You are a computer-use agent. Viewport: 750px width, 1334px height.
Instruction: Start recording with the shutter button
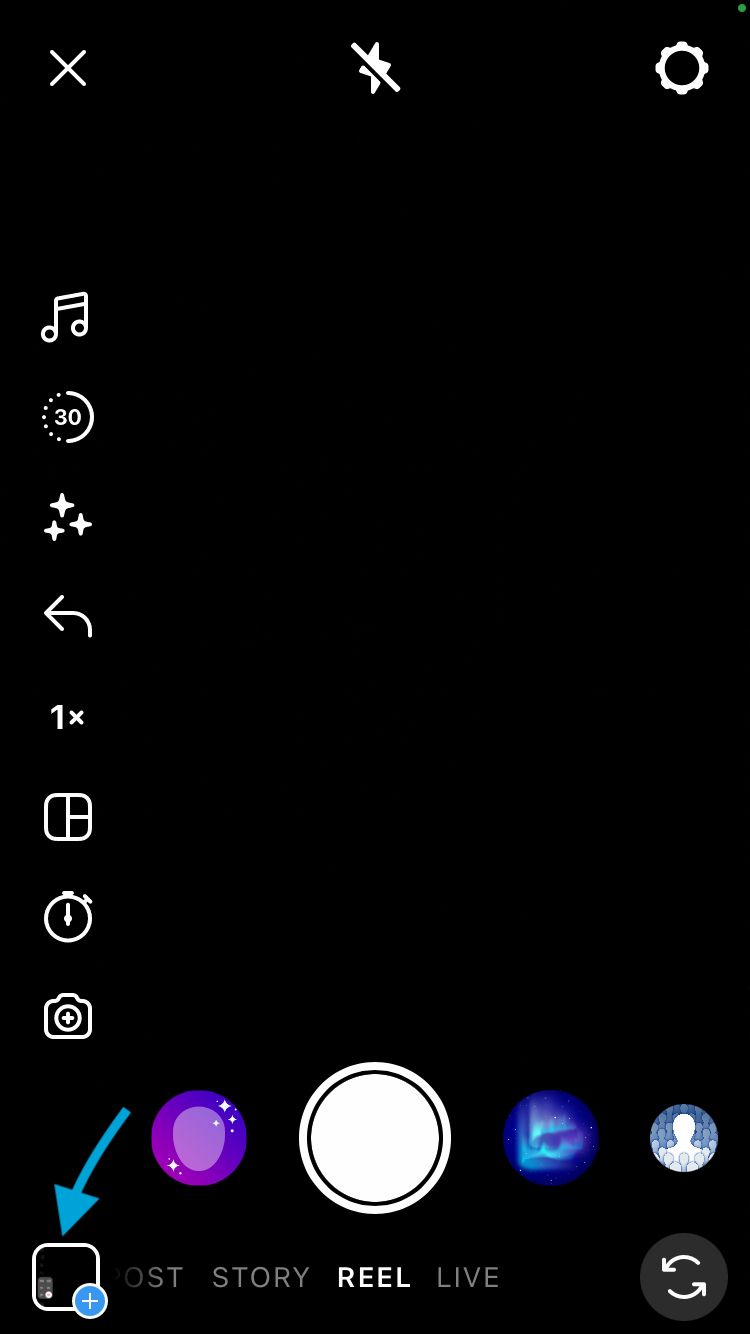click(x=375, y=1138)
